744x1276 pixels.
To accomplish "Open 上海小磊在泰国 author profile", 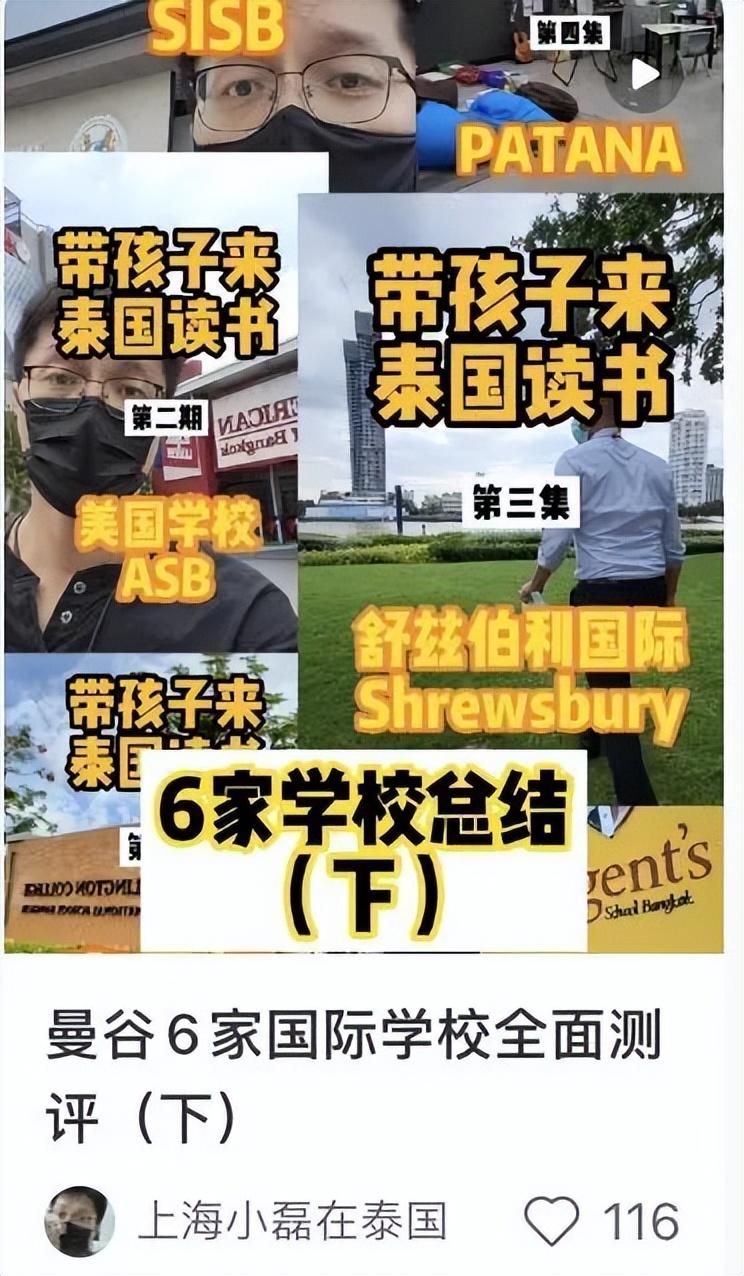I will (x=293, y=1221).
